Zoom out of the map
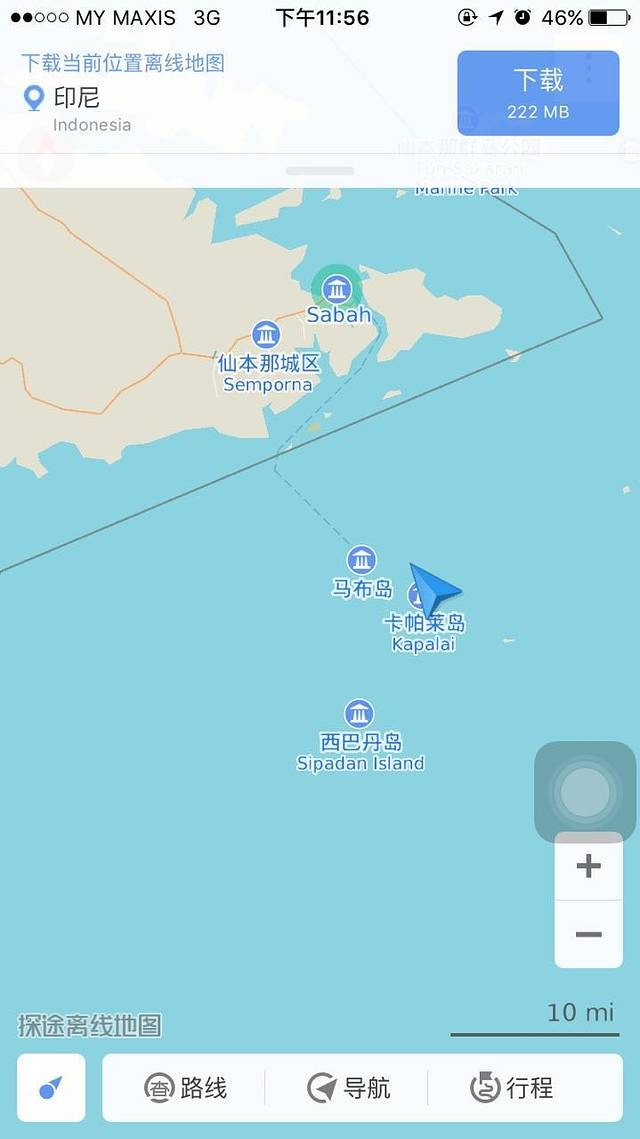640x1139 pixels. 588,934
